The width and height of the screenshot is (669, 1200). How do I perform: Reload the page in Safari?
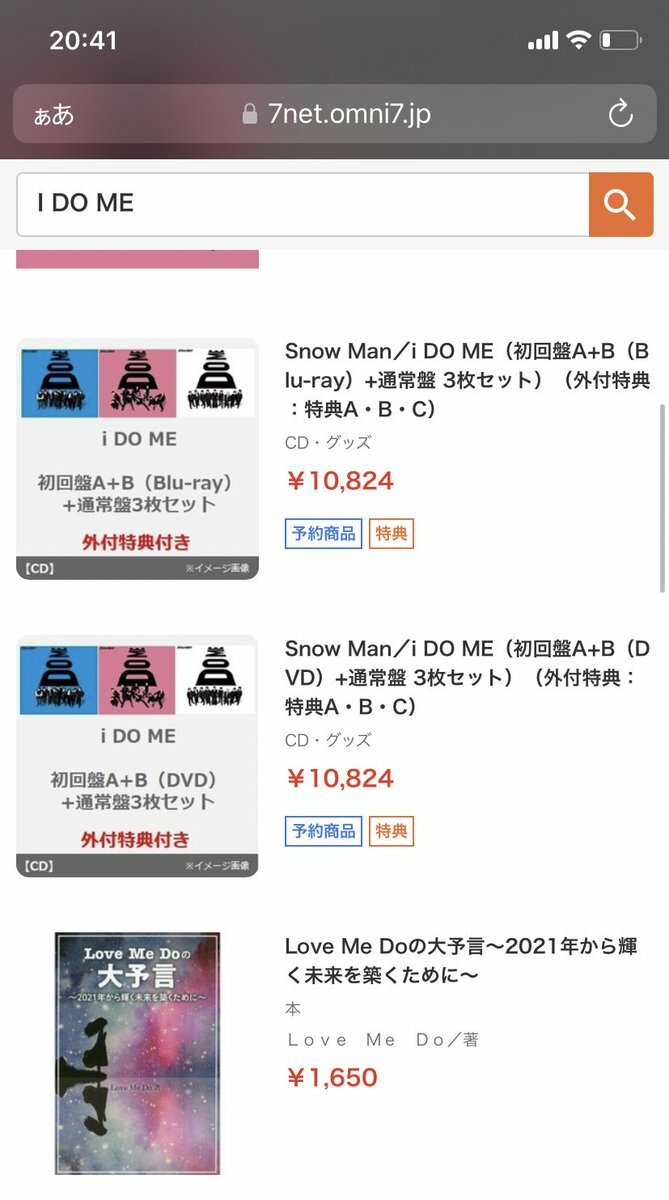coord(620,114)
